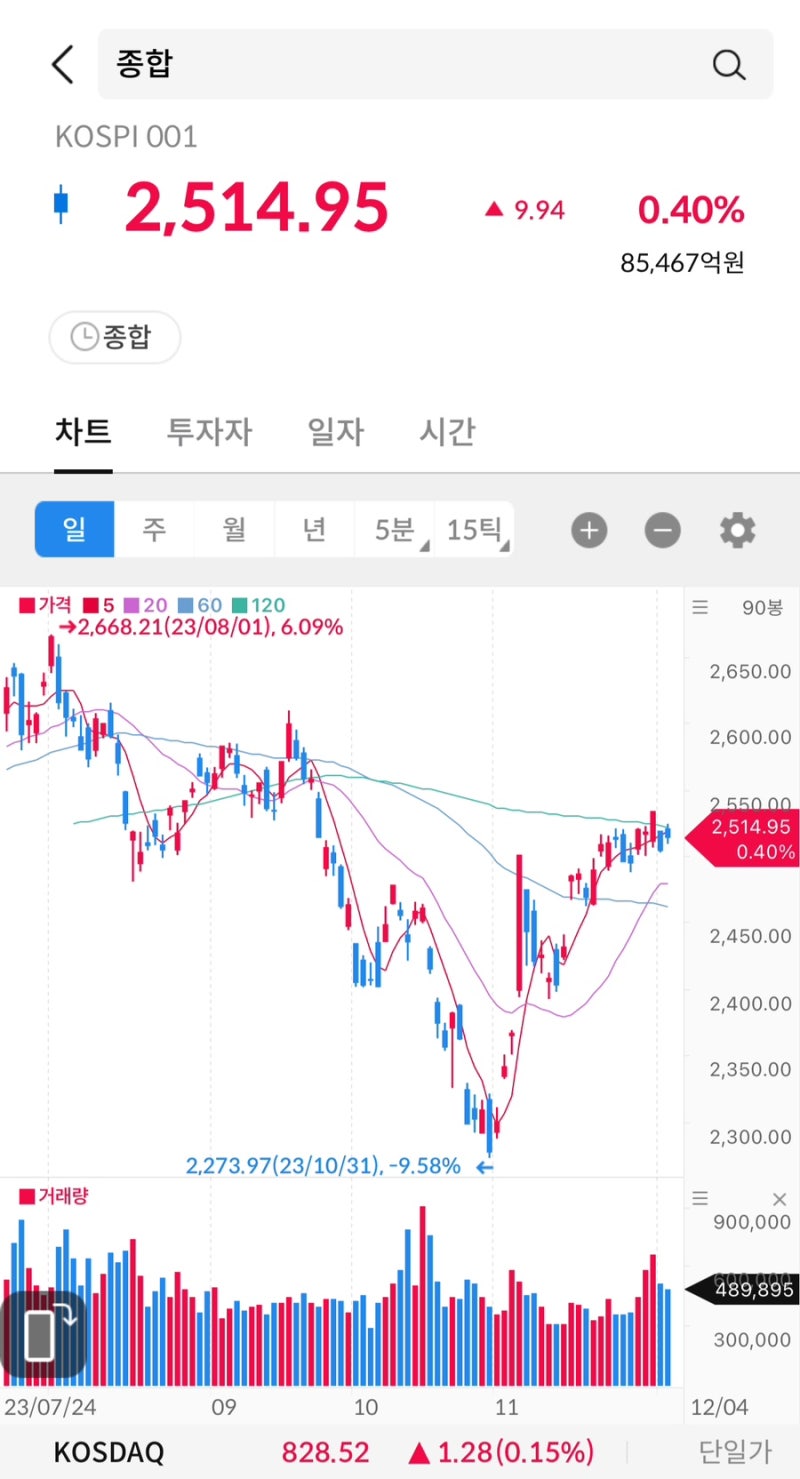Screen dimensions: 800x1479
Task: Open the 일자 tab
Action: (x=335, y=431)
